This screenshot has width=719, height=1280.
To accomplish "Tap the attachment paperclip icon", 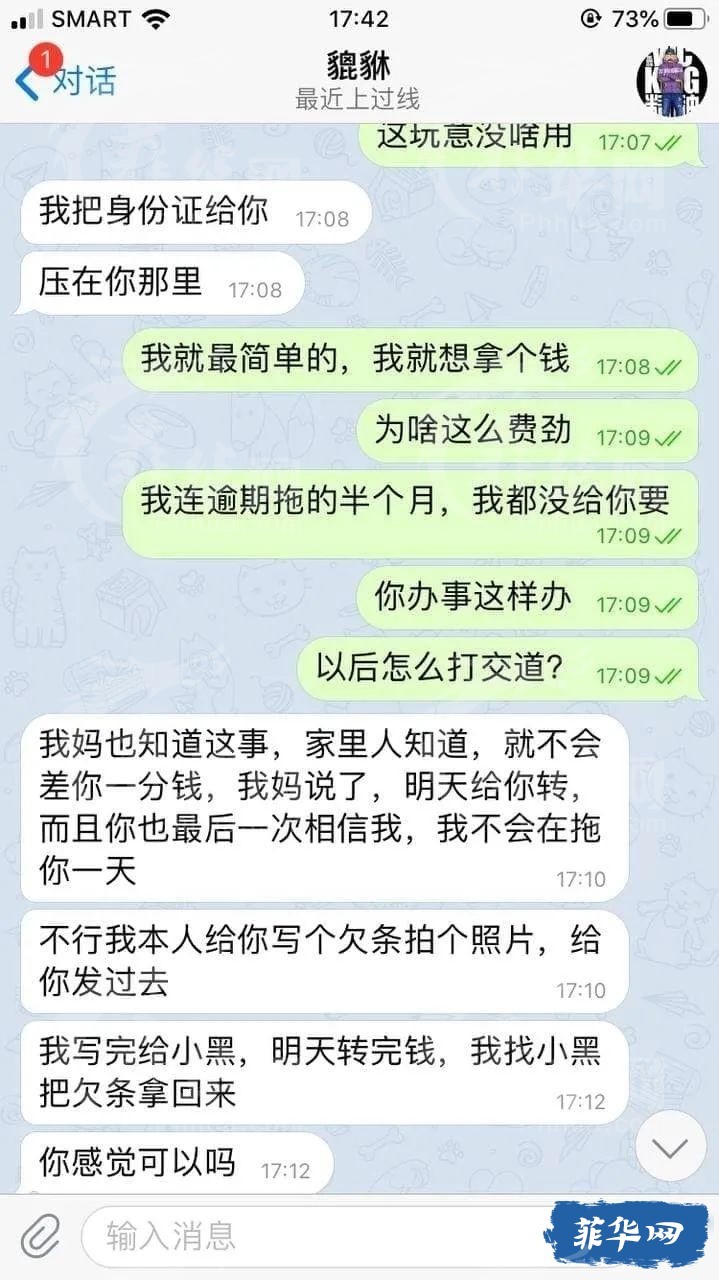I will pos(40,1236).
